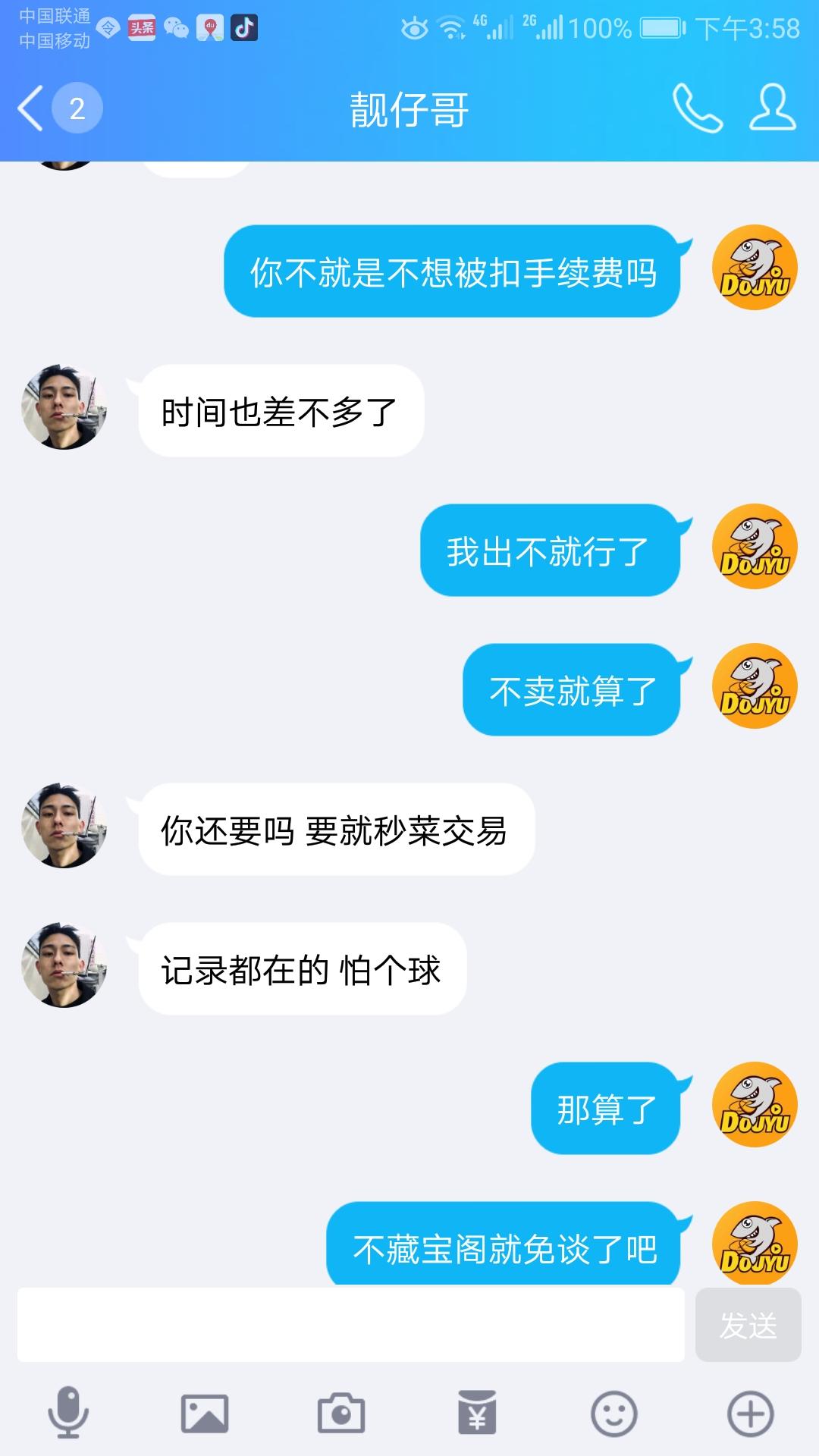Start a voice call with 靓仔哥
The height and width of the screenshot is (1456, 819).
697,108
